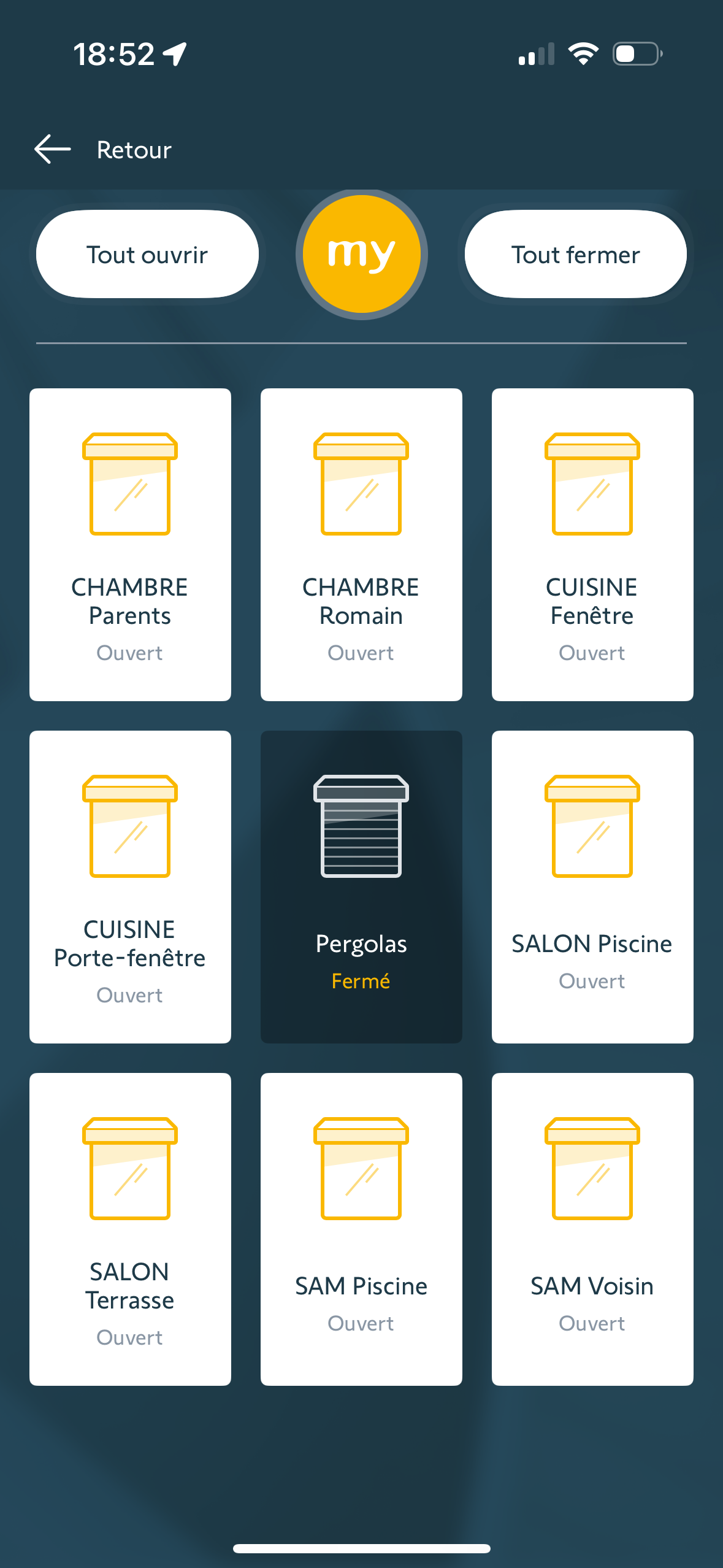This screenshot has height=1568, width=723.
Task: Close all shutters with Tout fermer
Action: coord(575,255)
